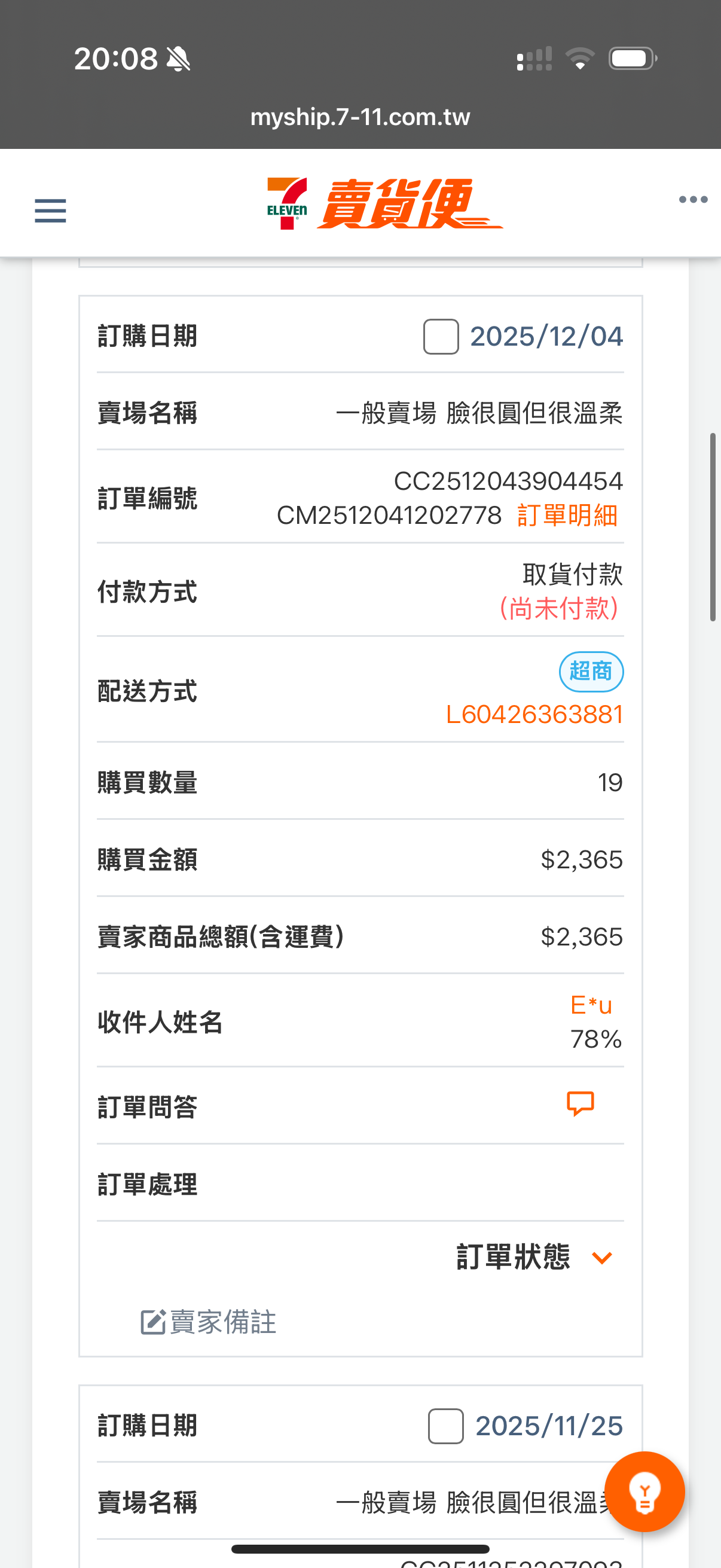
Task: Open the hamburger menu
Action: click(x=50, y=211)
